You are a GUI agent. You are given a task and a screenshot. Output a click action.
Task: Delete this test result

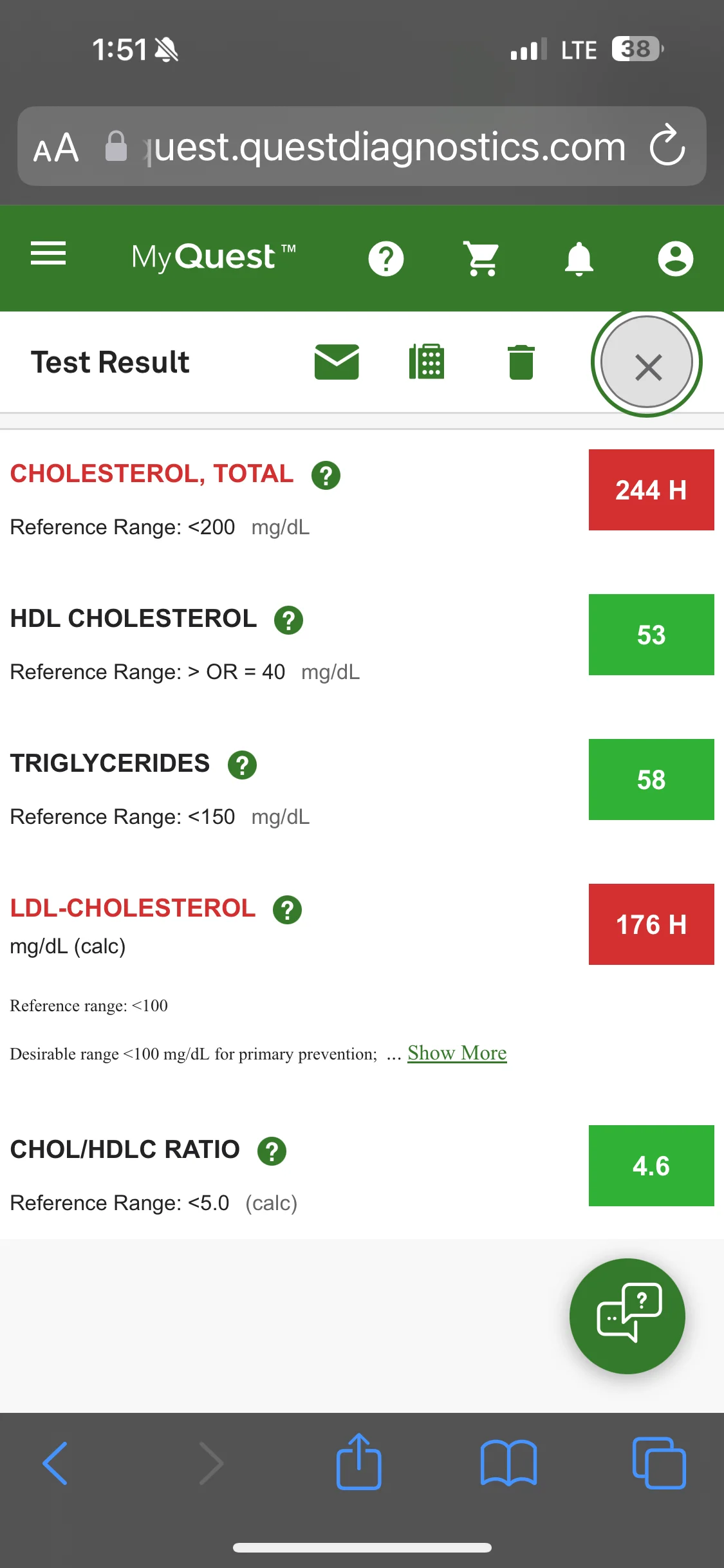click(521, 362)
